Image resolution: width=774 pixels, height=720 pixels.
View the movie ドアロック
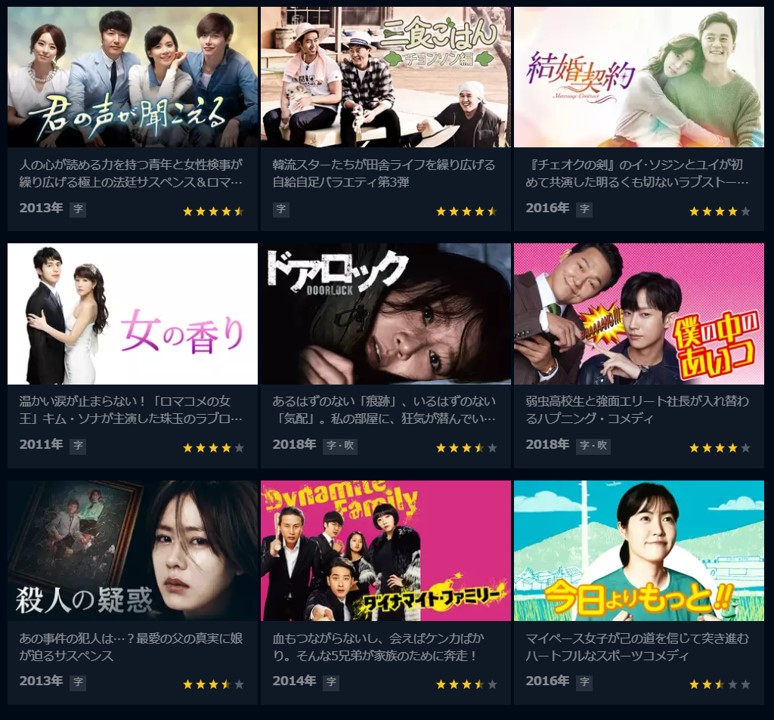point(385,314)
